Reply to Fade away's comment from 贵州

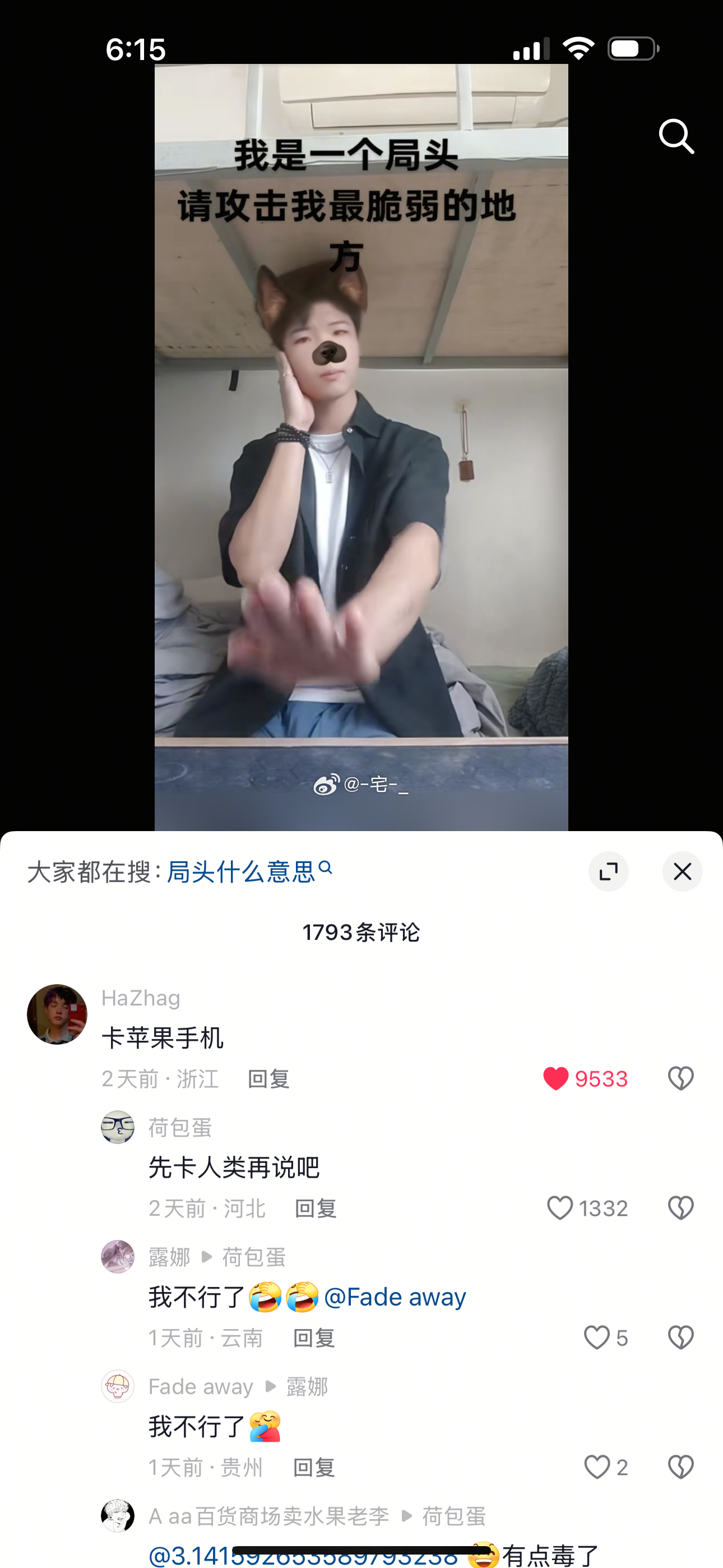pos(314,1468)
